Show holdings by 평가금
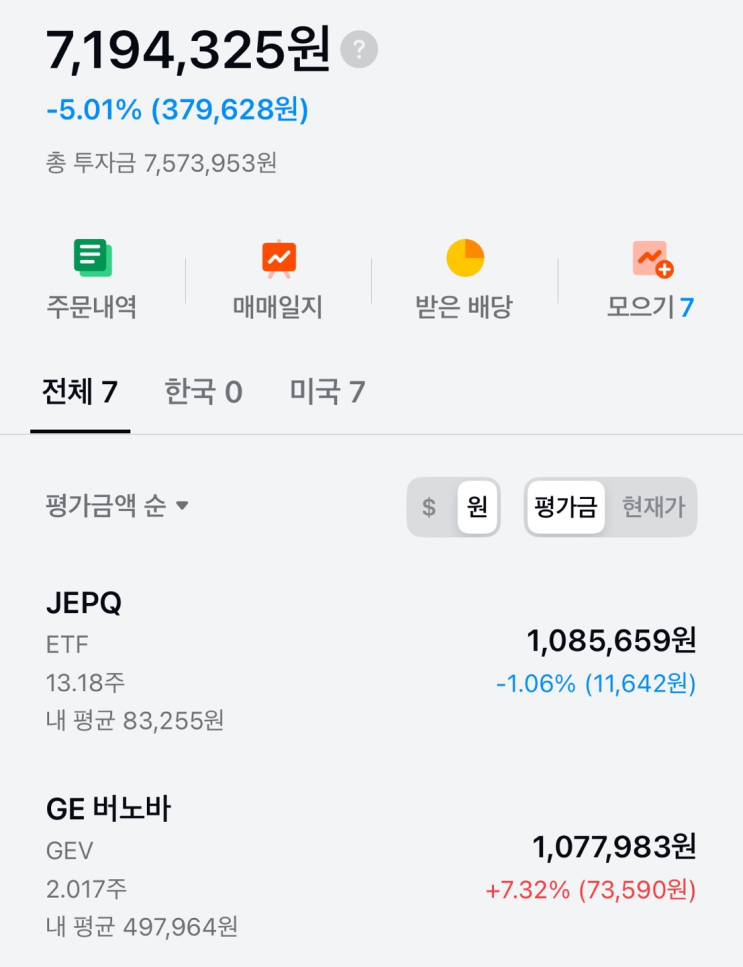Screen dimensions: 743x967 [x=565, y=507]
